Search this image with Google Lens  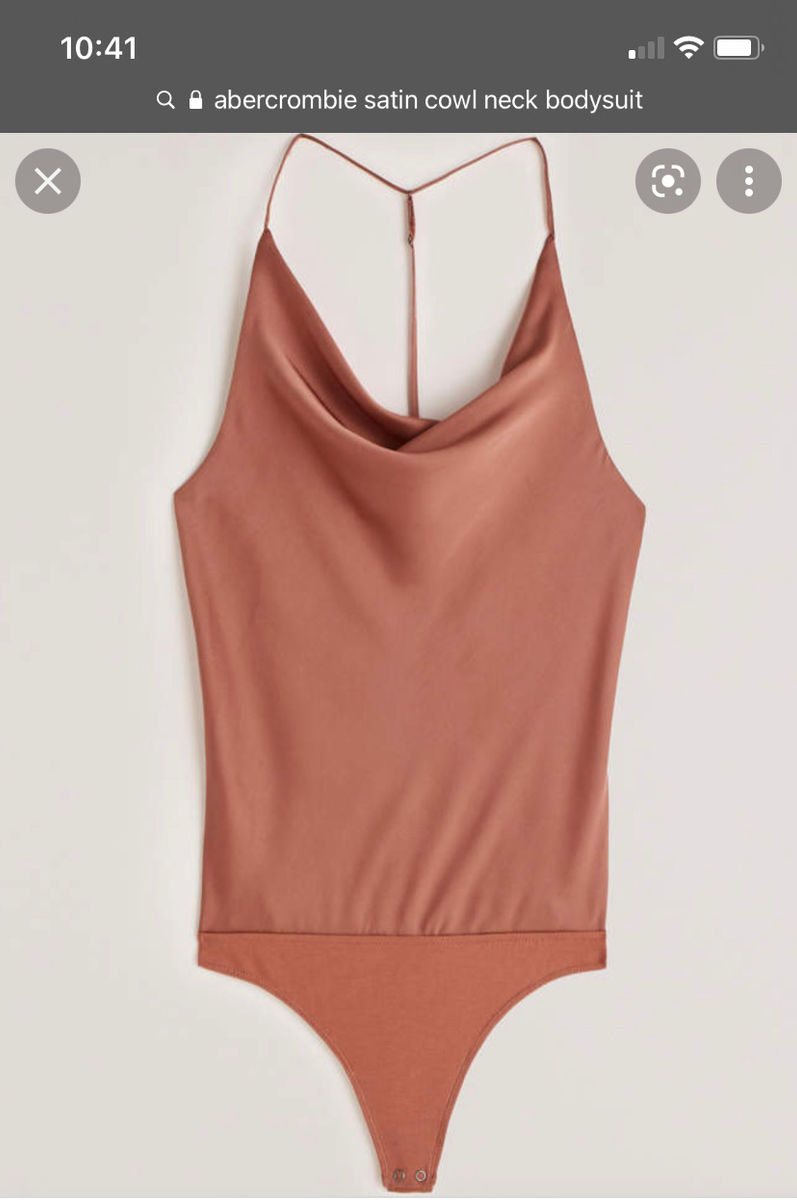coord(667,181)
